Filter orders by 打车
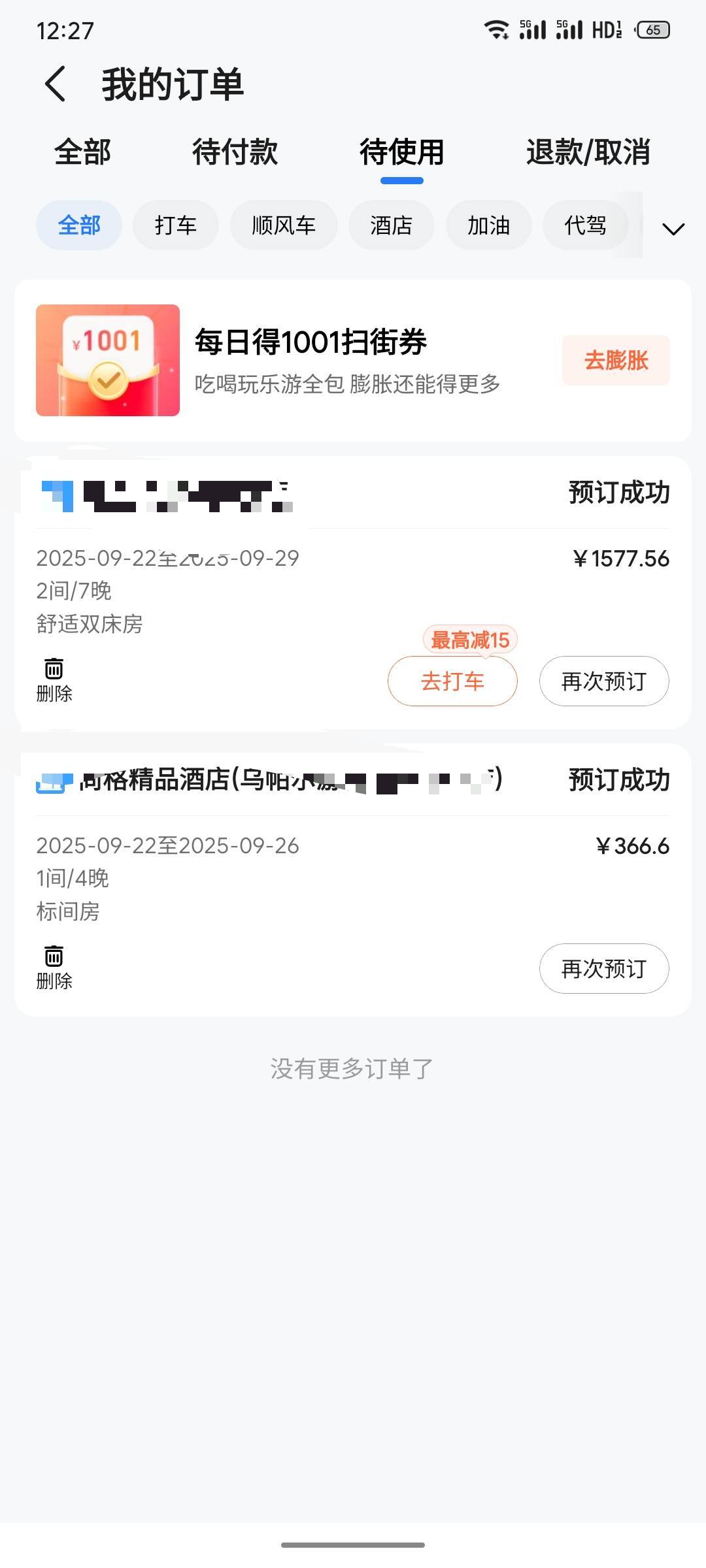This screenshot has height=1568, width=706. pyautogui.click(x=176, y=225)
